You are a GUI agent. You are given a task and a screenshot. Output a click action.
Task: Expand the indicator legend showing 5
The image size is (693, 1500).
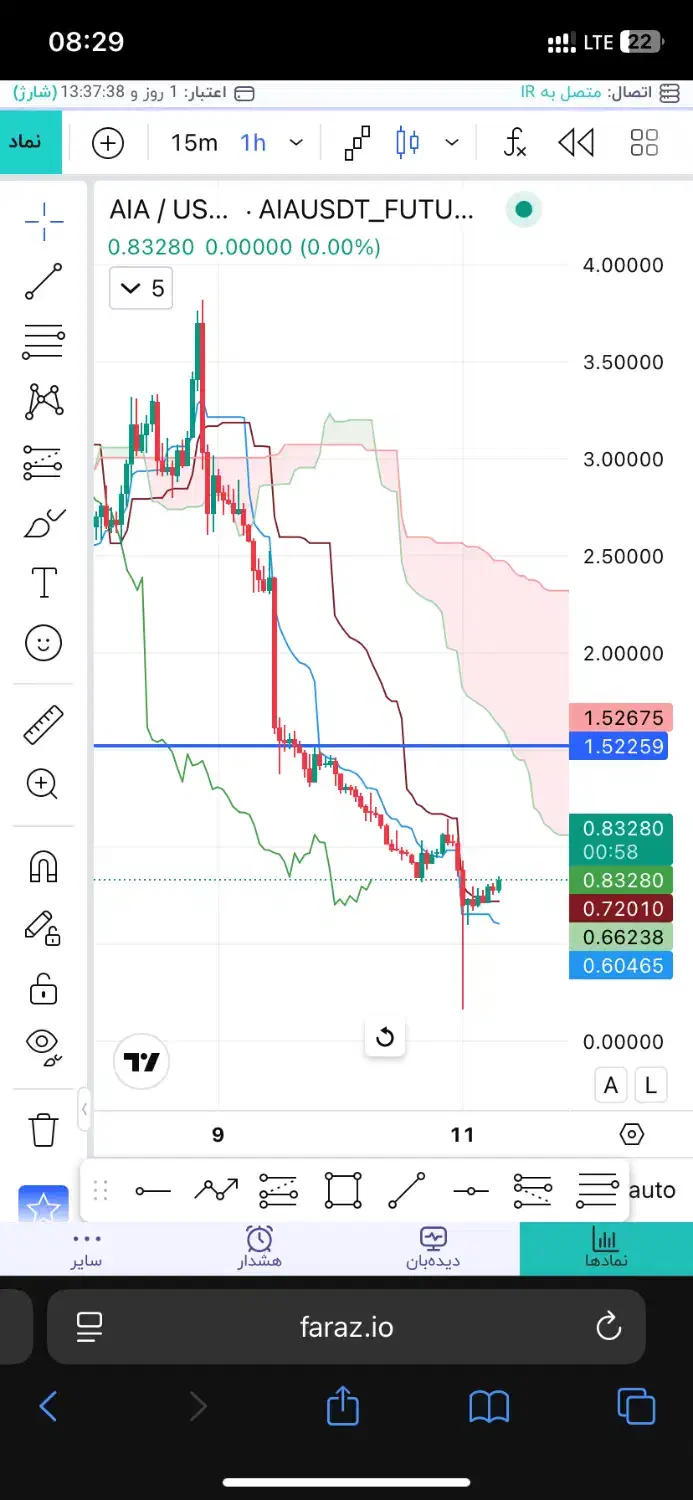141,289
